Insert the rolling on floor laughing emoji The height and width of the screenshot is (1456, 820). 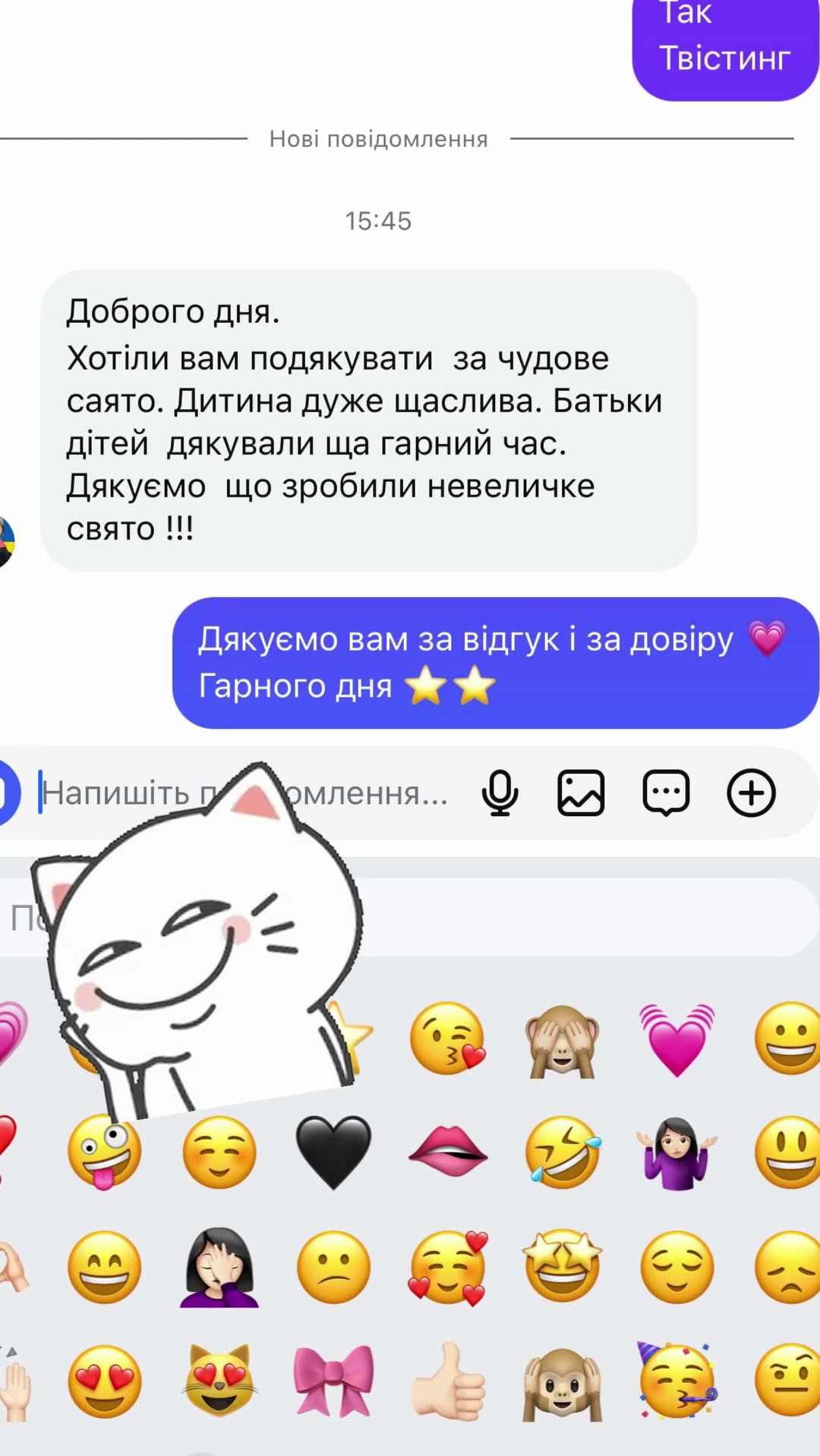coord(563,1152)
